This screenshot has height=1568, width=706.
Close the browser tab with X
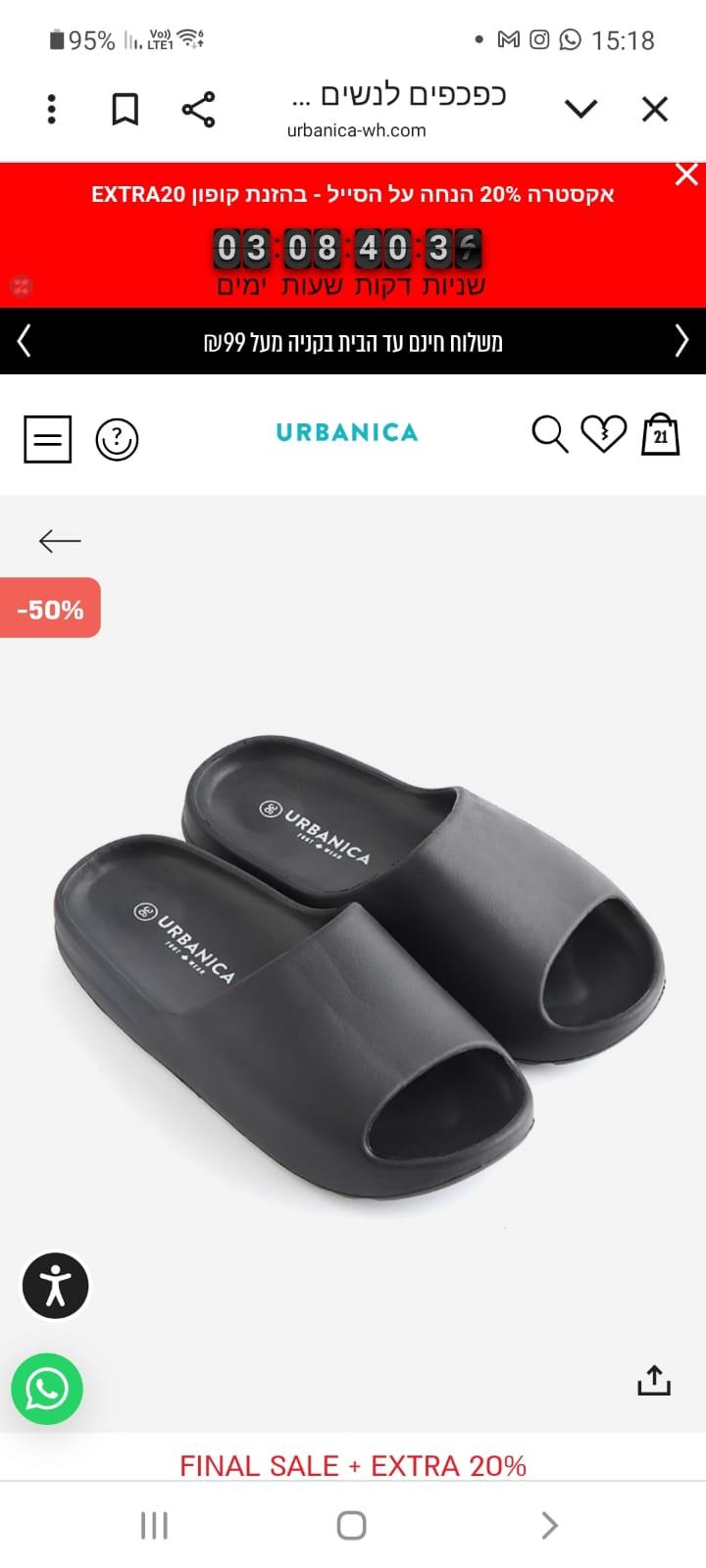(x=654, y=109)
